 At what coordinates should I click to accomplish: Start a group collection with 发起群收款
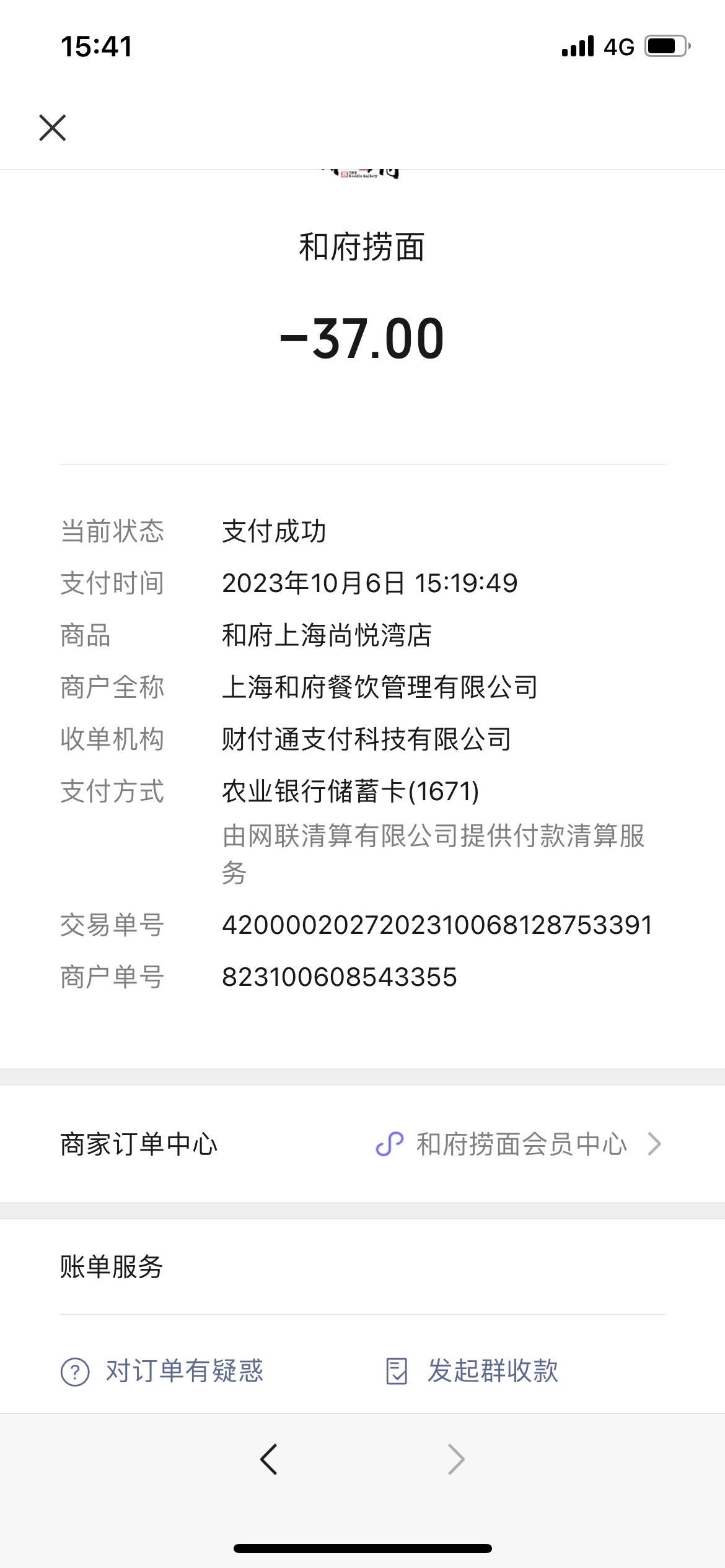click(472, 1371)
